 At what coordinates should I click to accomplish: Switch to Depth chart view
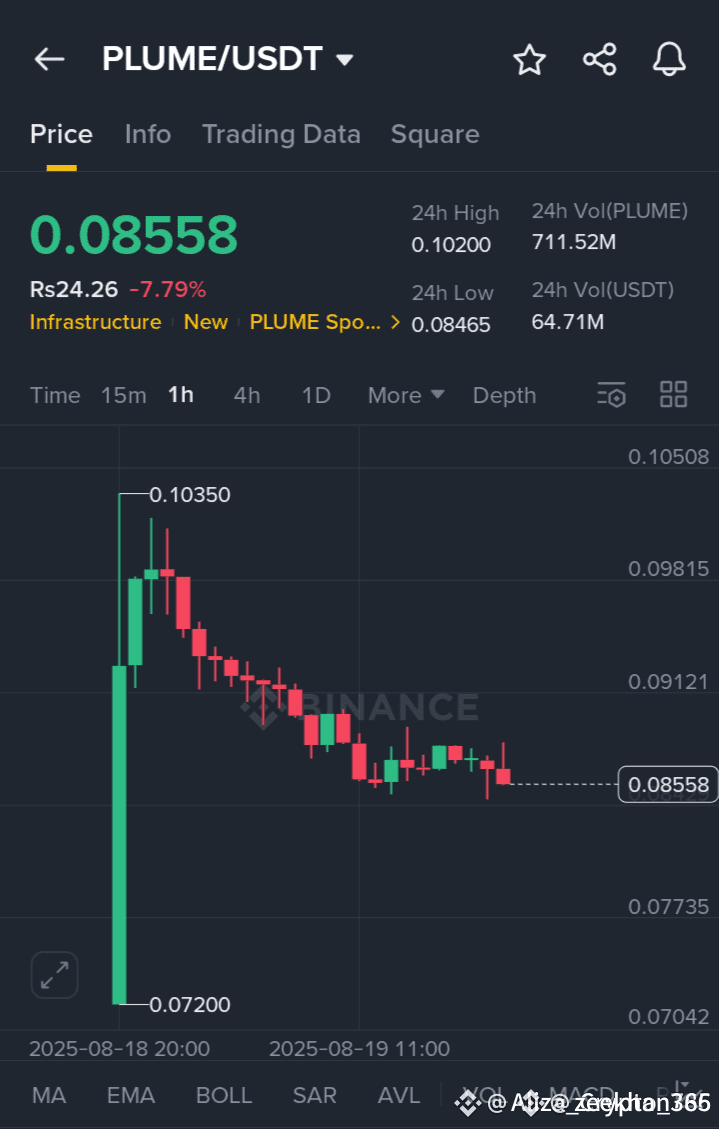(504, 395)
